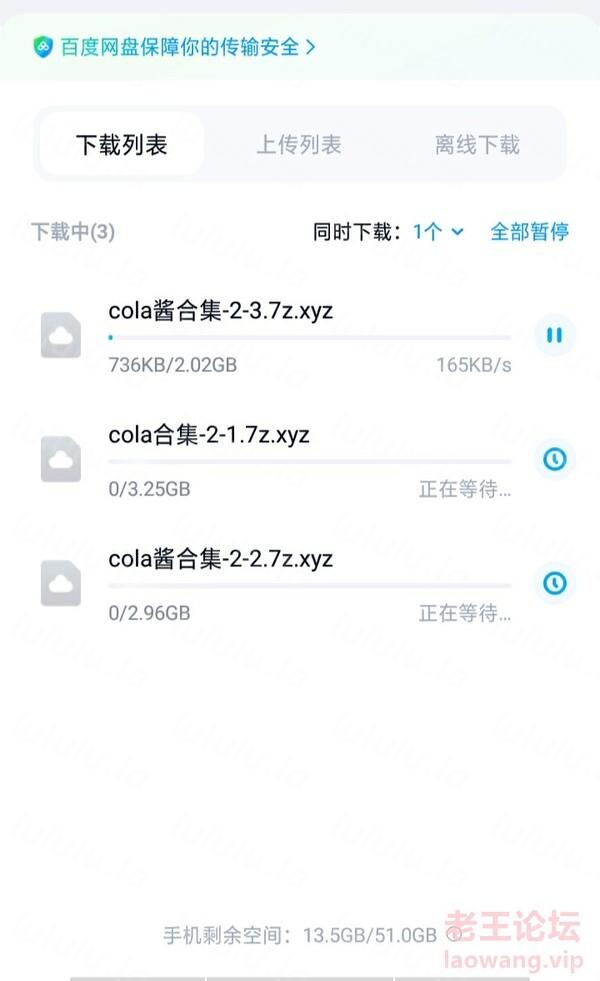Switch to the 上传列表 tab
Image resolution: width=600 pixels, height=981 pixels.
(299, 145)
